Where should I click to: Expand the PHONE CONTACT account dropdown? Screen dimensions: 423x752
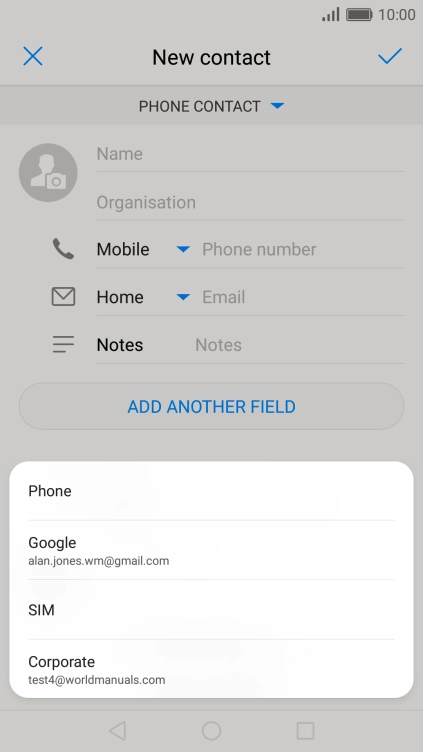[x=211, y=106]
